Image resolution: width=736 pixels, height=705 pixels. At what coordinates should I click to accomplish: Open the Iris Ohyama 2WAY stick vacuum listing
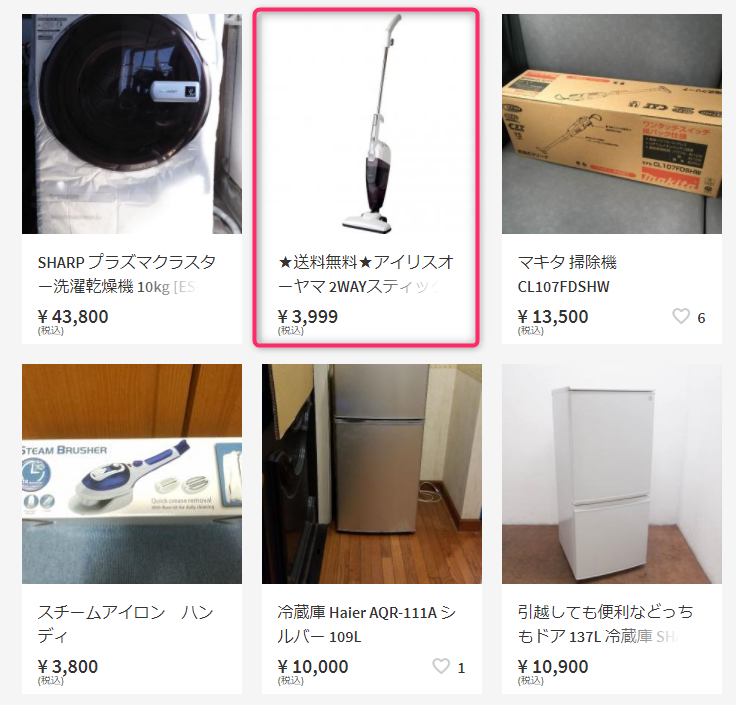click(x=367, y=125)
